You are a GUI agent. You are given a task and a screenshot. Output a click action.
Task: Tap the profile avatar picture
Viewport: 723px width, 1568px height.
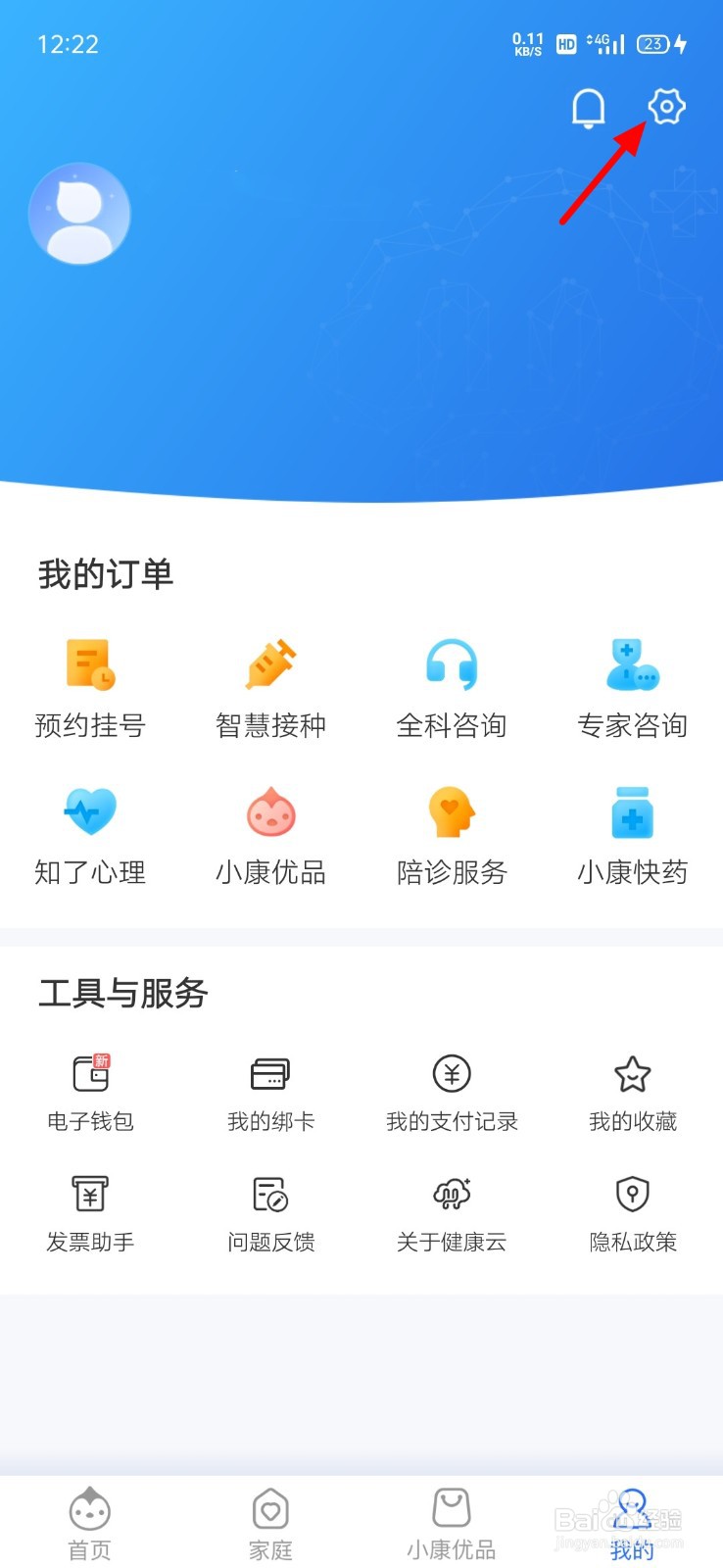79,214
